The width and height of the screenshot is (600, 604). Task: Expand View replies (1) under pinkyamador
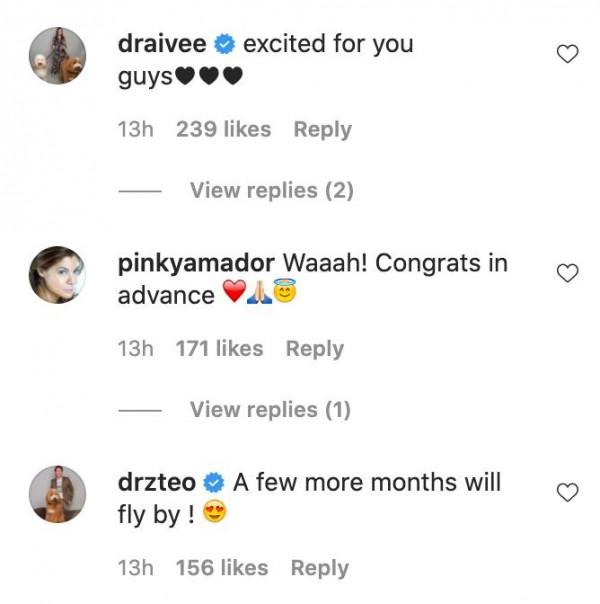[270, 409]
